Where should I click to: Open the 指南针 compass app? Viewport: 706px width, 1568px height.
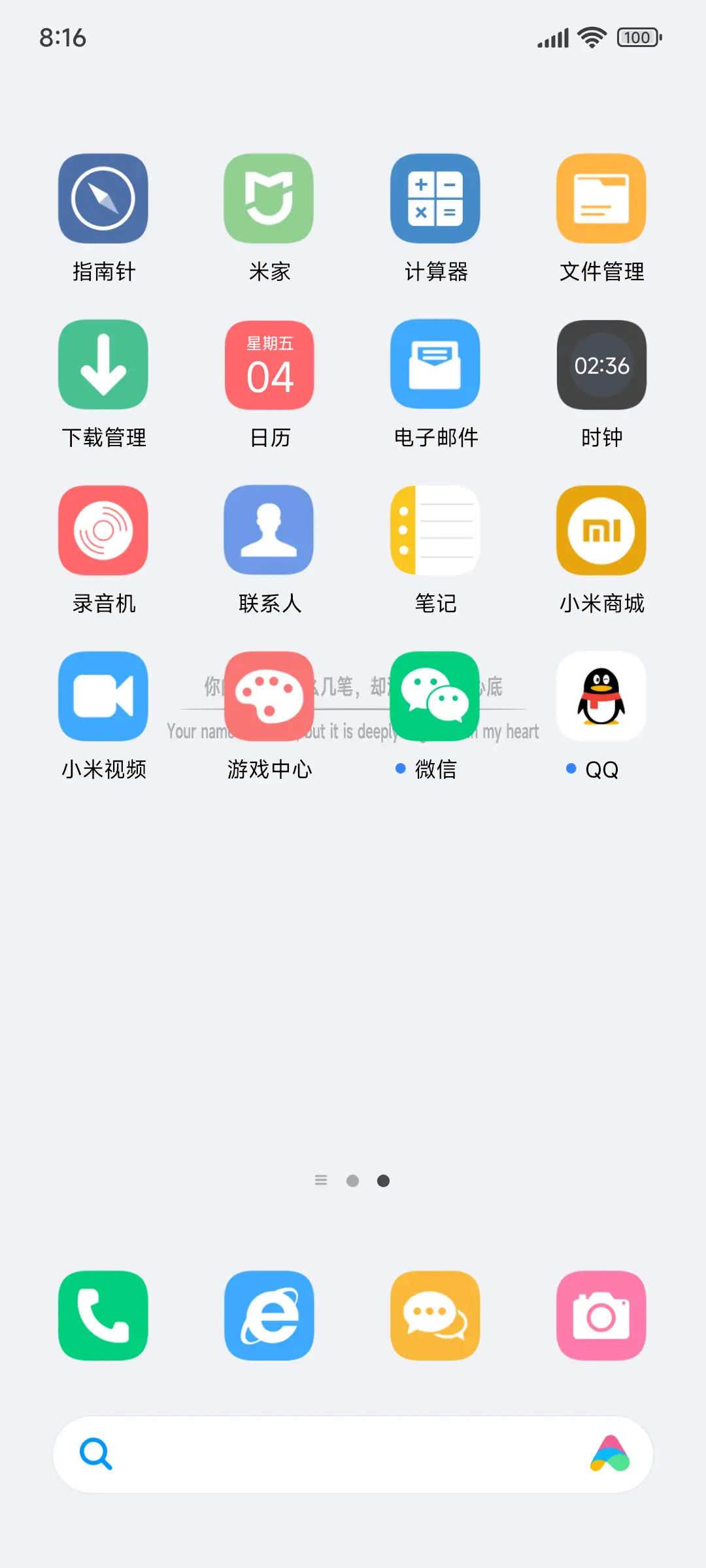tap(103, 199)
